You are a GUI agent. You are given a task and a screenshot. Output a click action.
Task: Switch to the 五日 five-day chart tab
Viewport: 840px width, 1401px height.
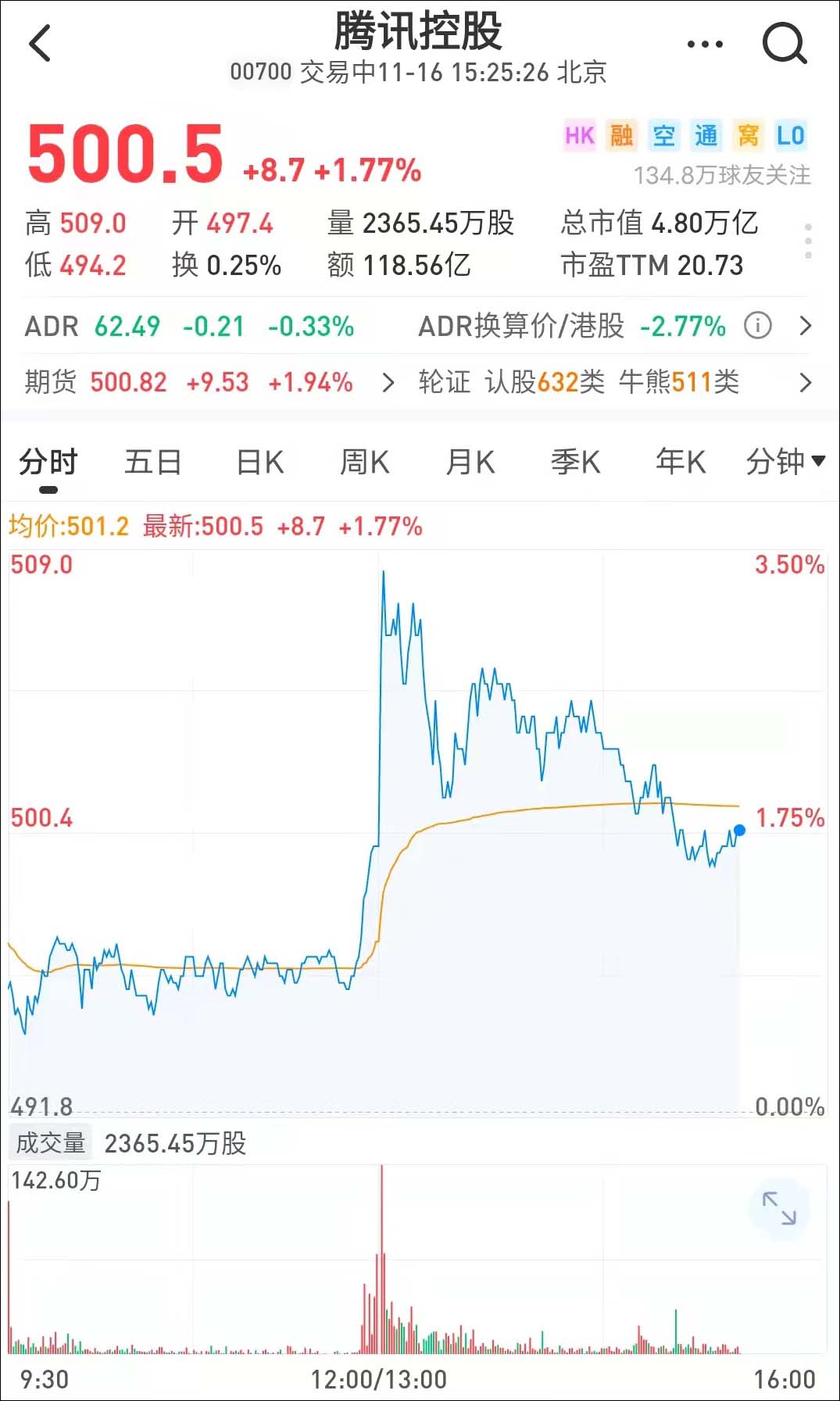pos(154,462)
